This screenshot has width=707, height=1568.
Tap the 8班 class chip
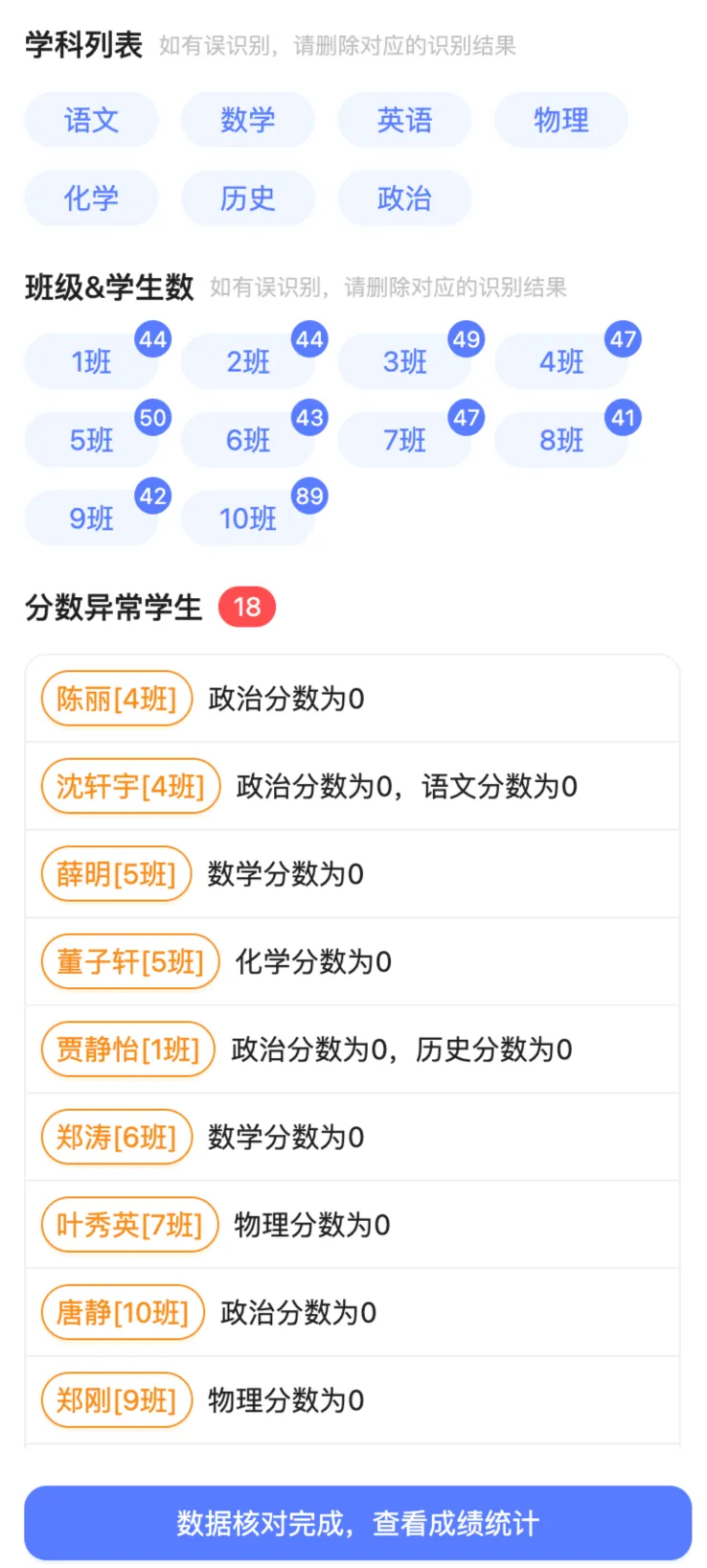click(560, 441)
